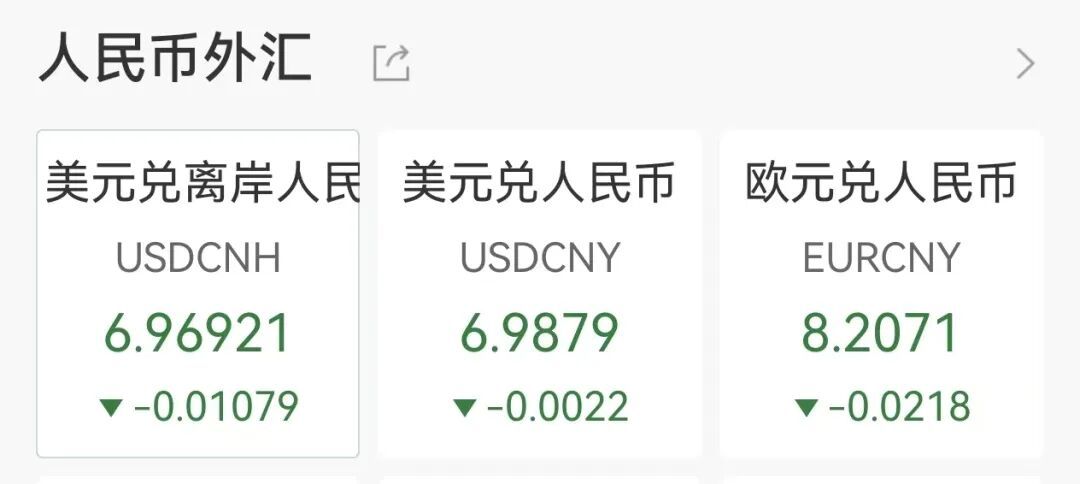The height and width of the screenshot is (484, 1080).
Task: View the USDCNY 美元兑人民币 quote
Action: [540, 294]
